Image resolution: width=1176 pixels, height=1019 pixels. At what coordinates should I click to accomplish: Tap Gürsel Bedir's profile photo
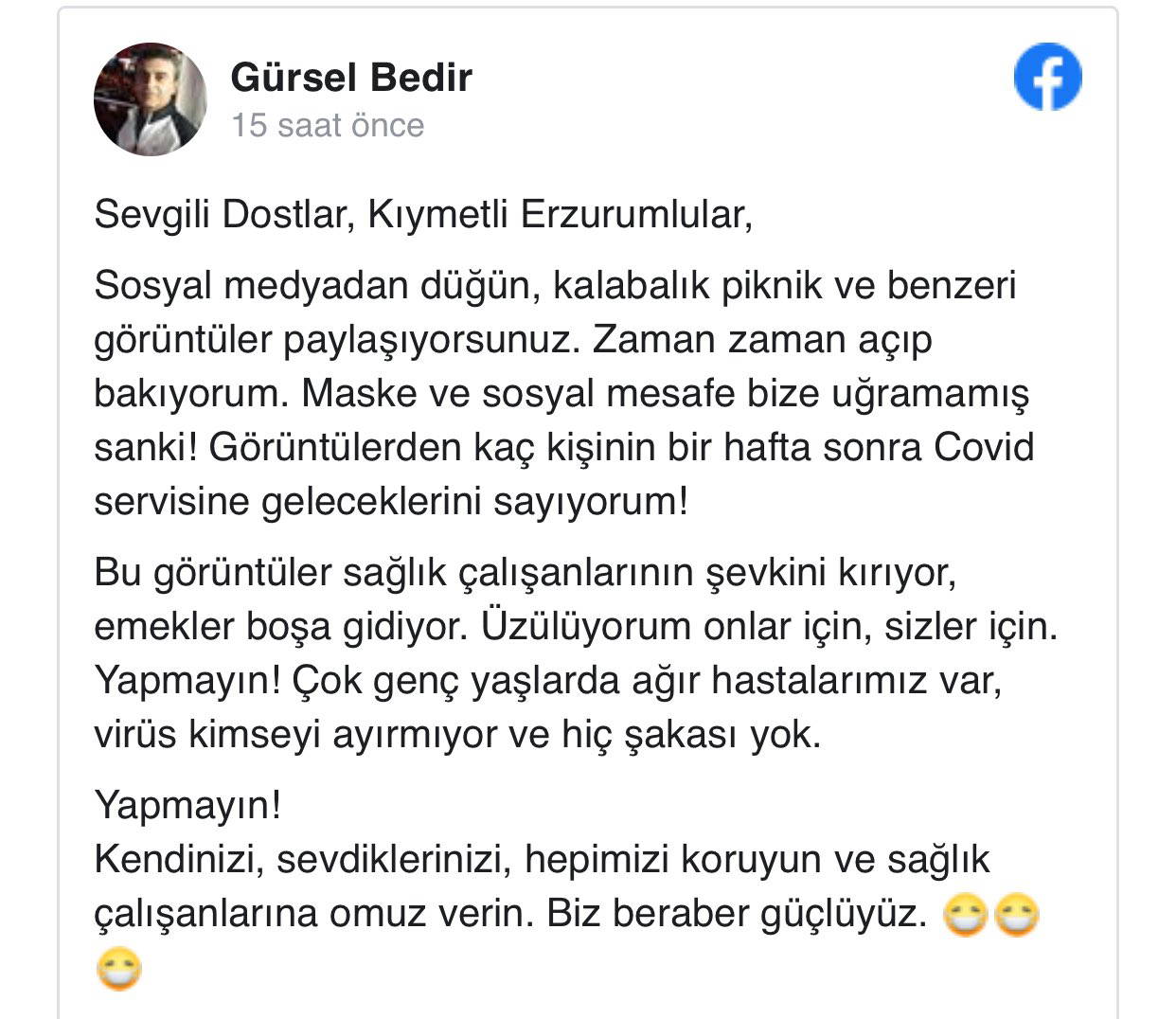151,99
